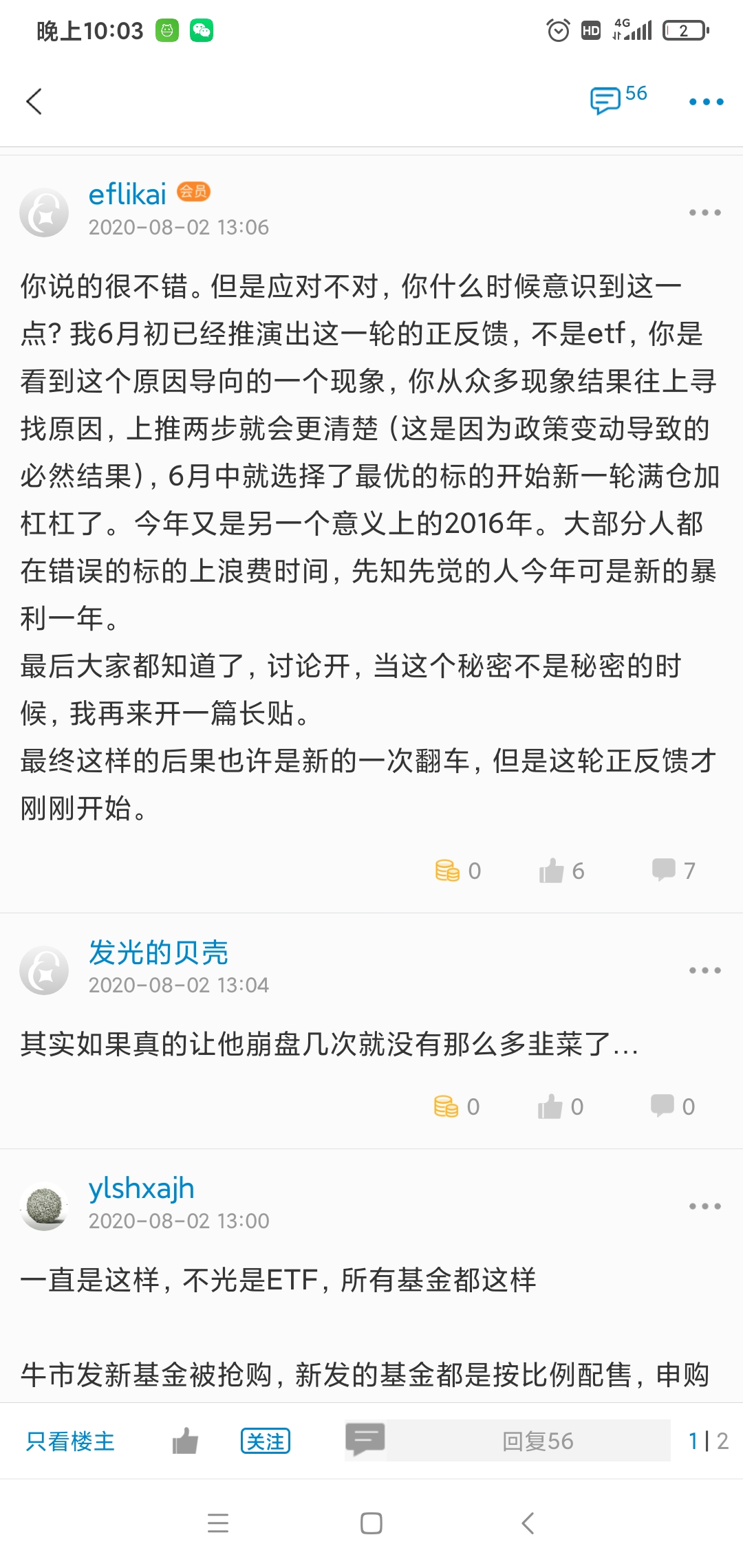Follow the thread with 关注
Viewport: 743px width, 1568px height.
[x=266, y=1441]
